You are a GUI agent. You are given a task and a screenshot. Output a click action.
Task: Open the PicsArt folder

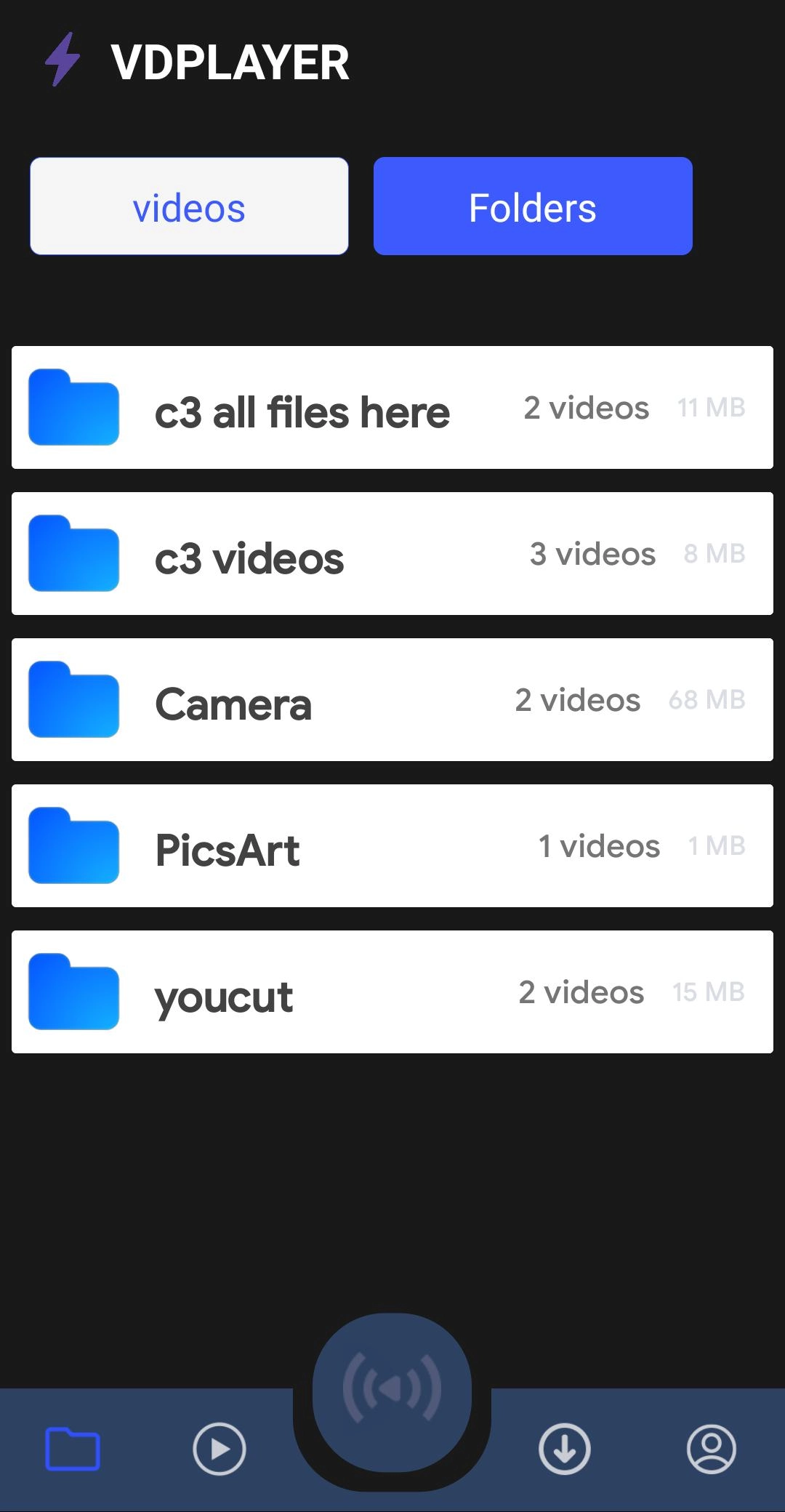click(392, 846)
